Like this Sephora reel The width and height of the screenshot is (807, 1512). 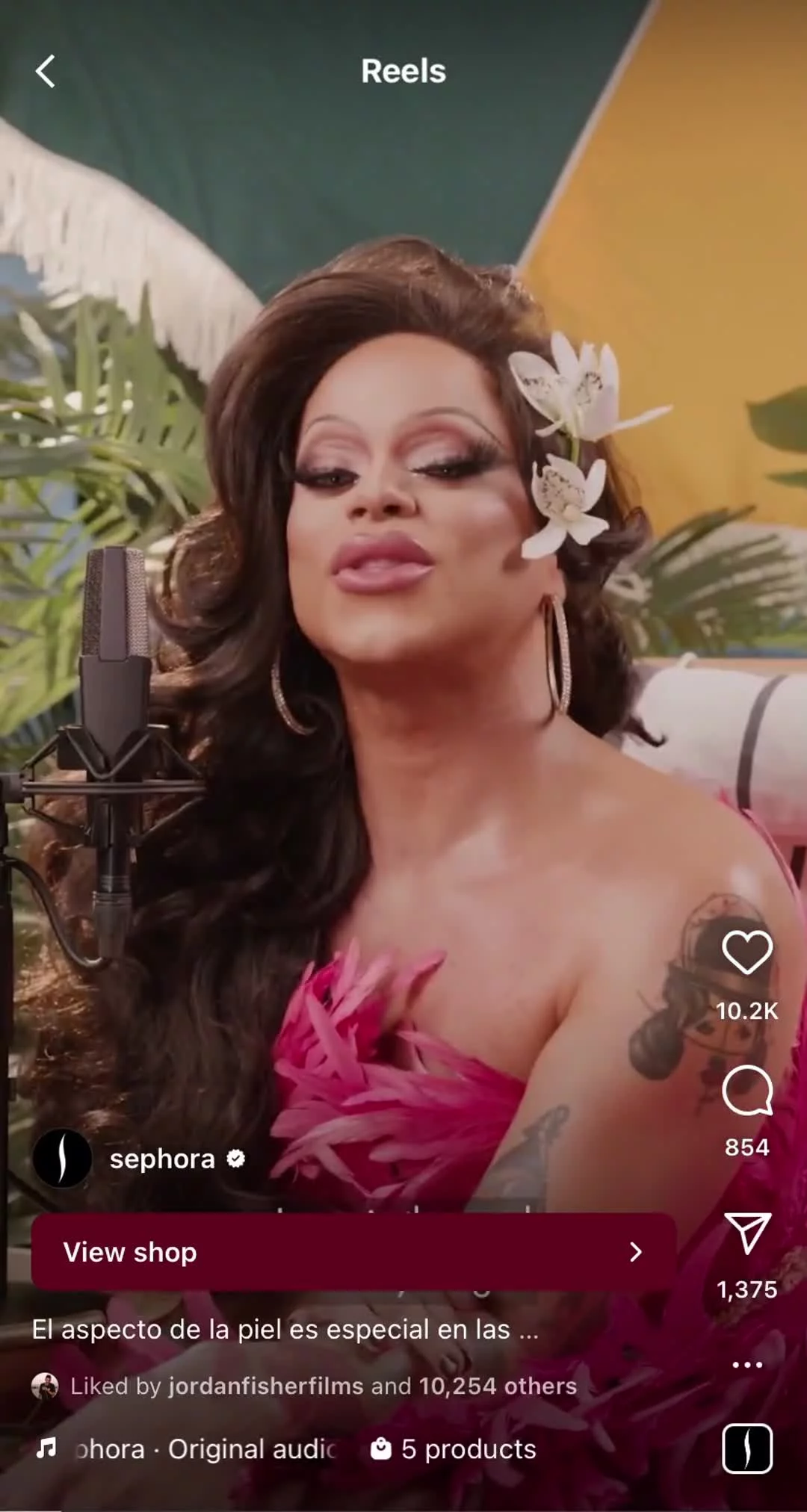click(746, 952)
